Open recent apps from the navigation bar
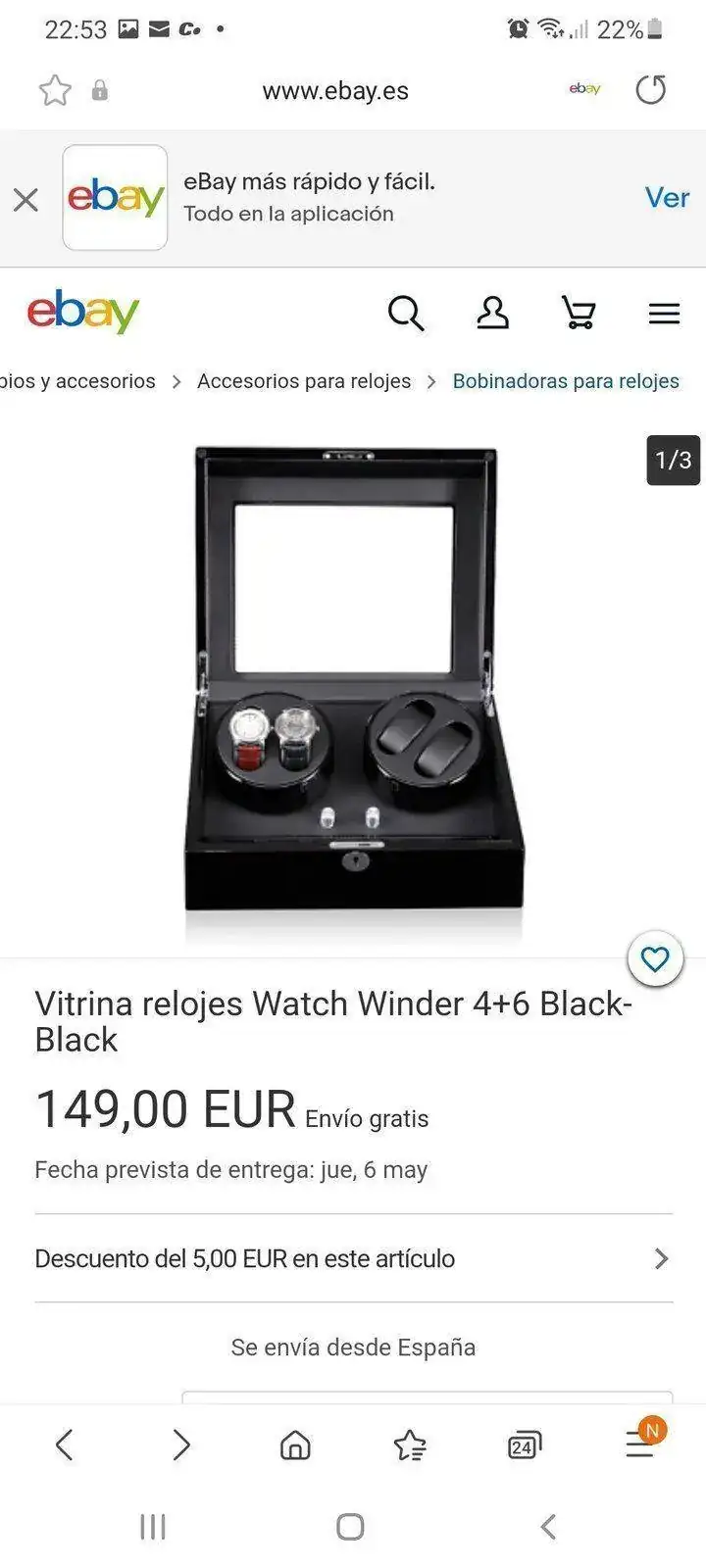The image size is (706, 1568). click(153, 1526)
